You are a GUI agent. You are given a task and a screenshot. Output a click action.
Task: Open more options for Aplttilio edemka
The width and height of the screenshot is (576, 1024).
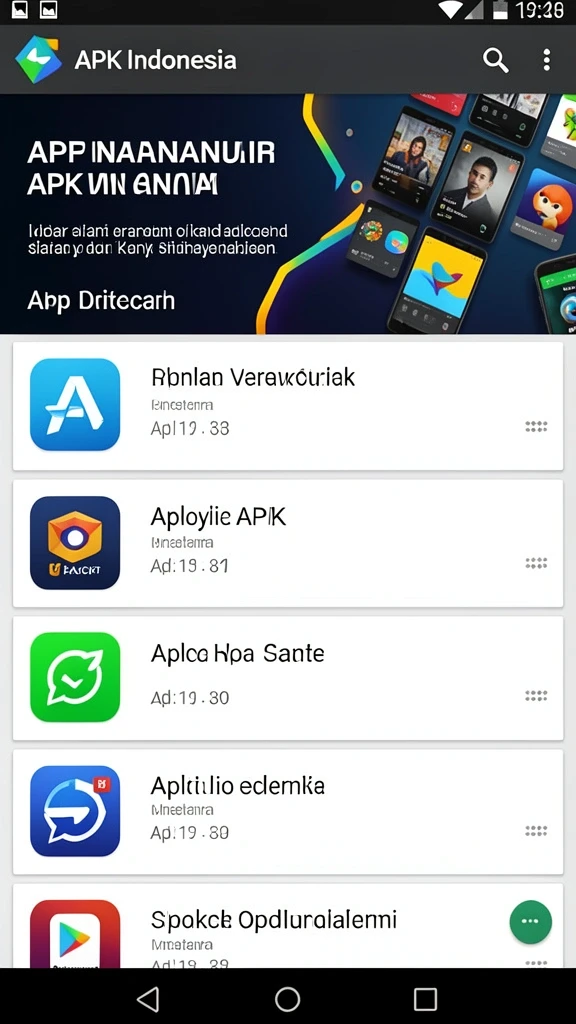[x=536, y=831]
